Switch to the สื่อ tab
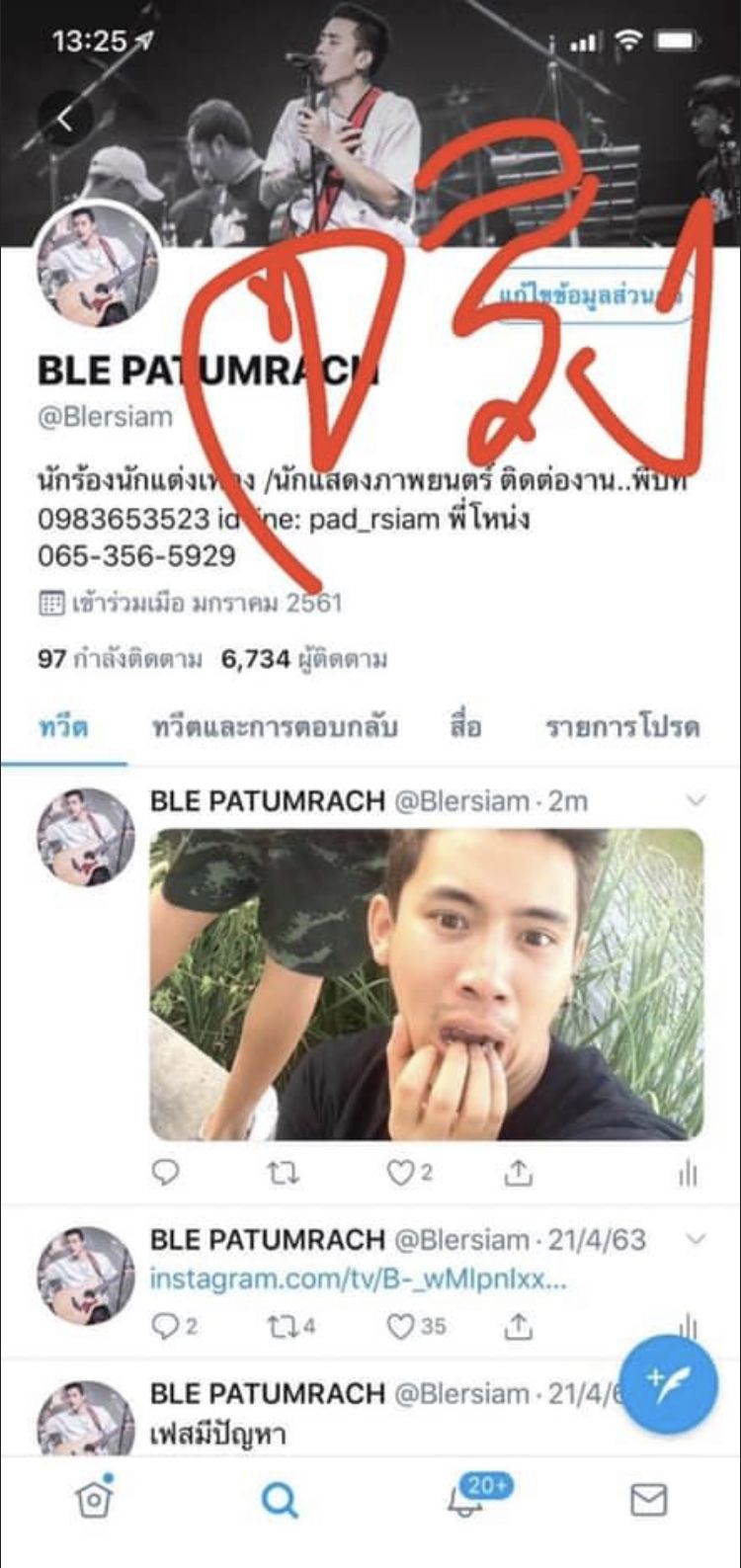This screenshot has width=741, height=1568. pyautogui.click(x=462, y=728)
